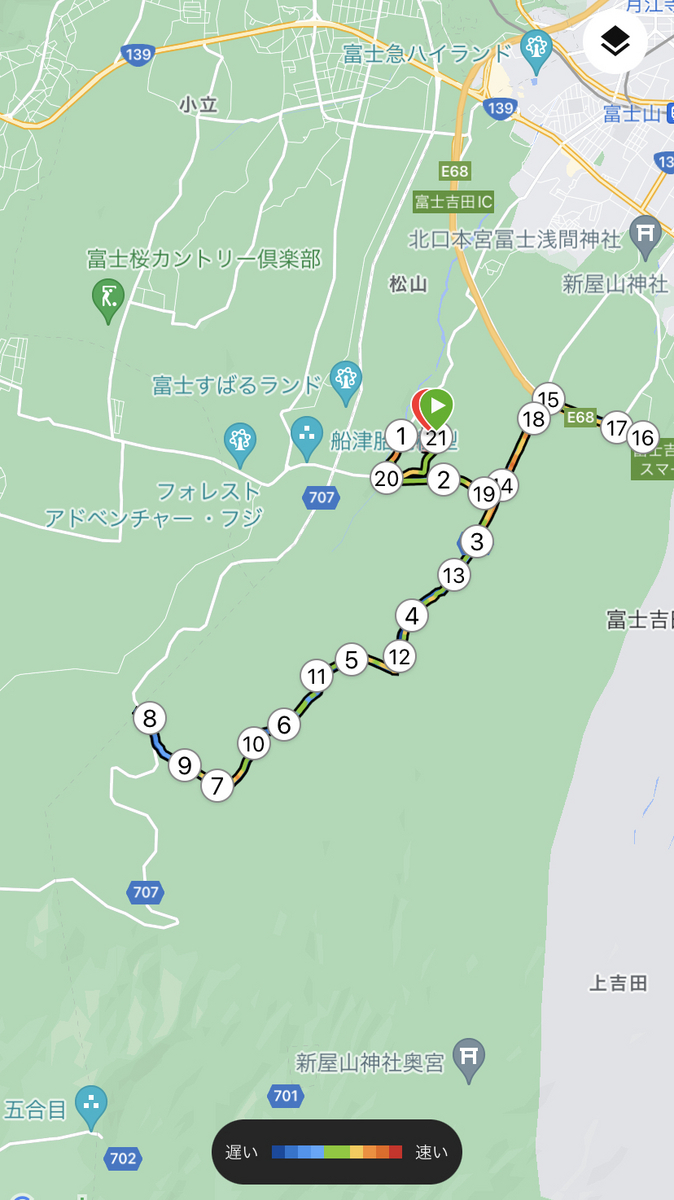Viewport: 674px width, 1200px height.
Task: Open the フォレストアドベンチャー・フジ map pin
Action: [x=241, y=440]
